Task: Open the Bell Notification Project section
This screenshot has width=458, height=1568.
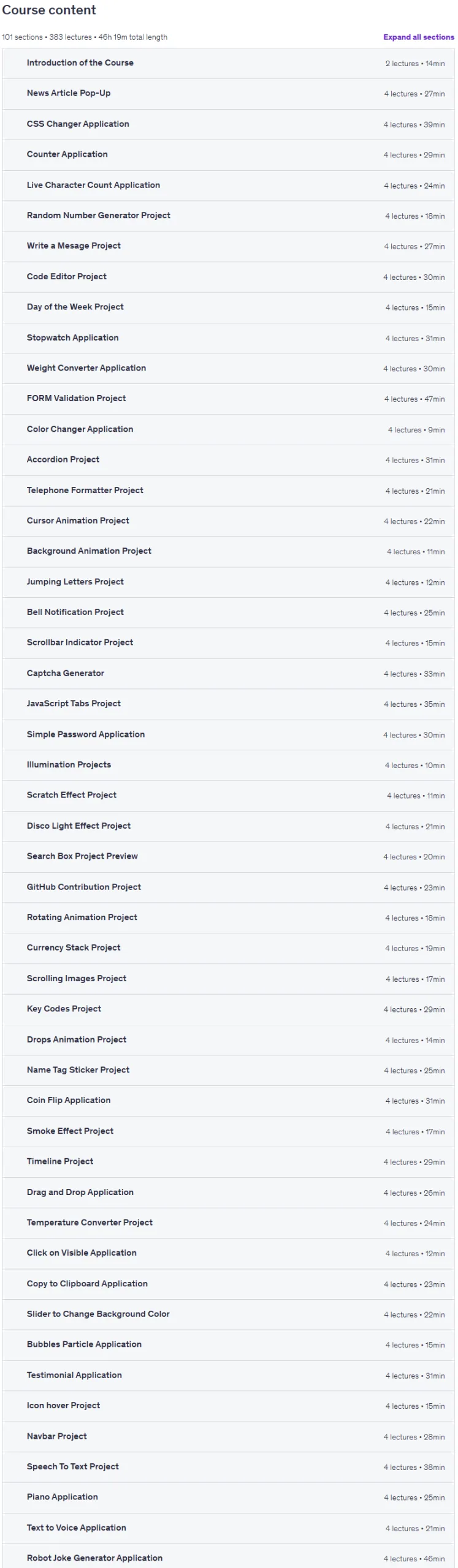Action: (228, 612)
